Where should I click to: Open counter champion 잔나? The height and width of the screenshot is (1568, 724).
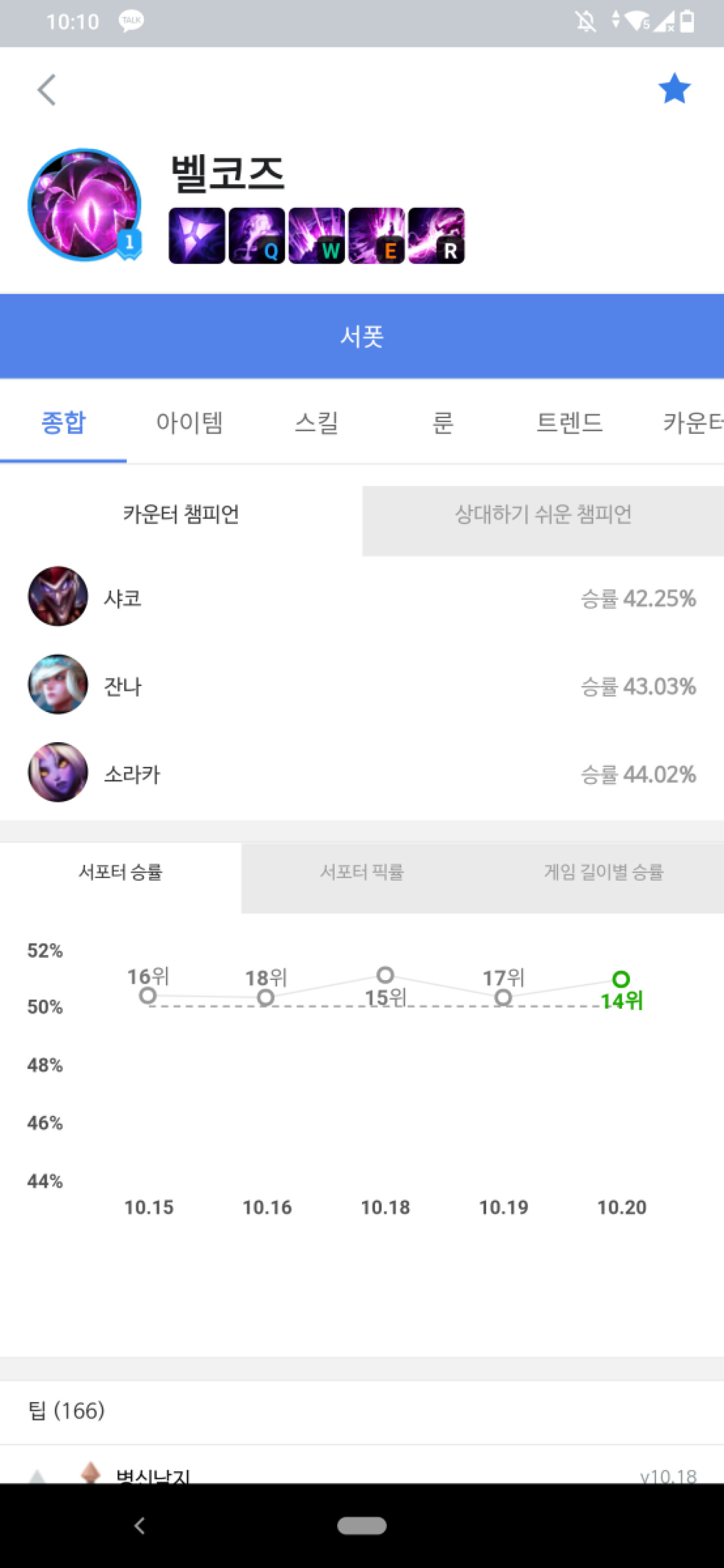[x=361, y=685]
